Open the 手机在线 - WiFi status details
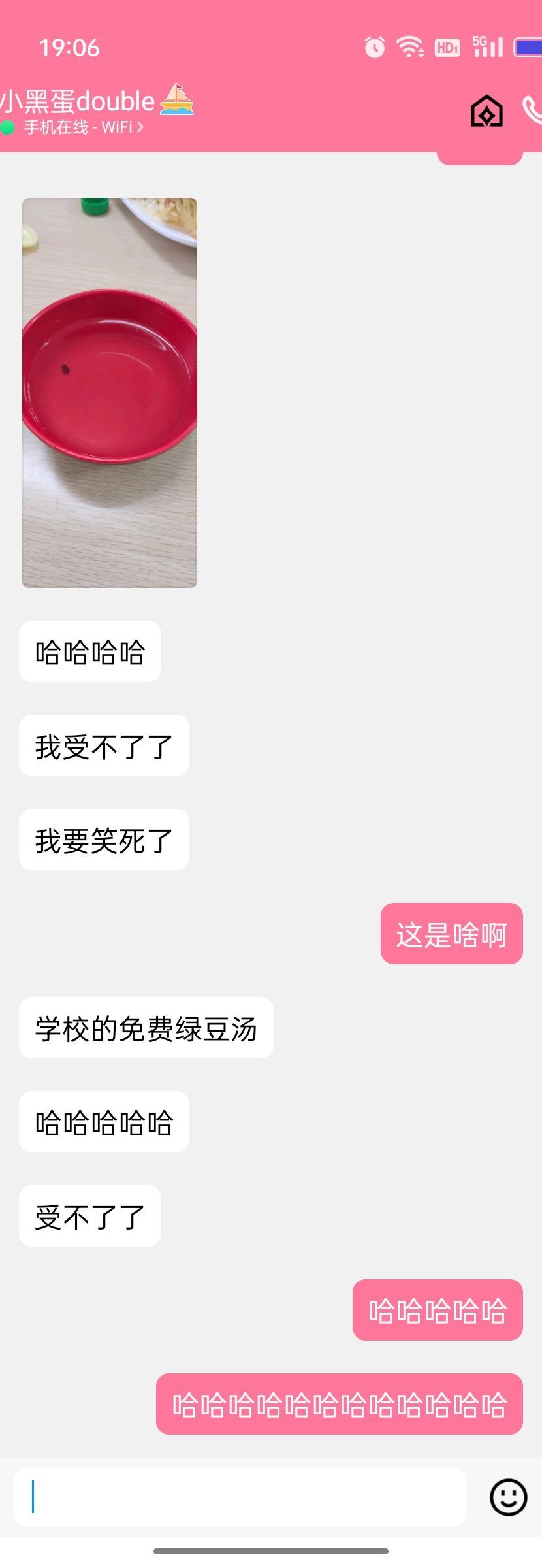542x1568 pixels. pyautogui.click(x=83, y=127)
